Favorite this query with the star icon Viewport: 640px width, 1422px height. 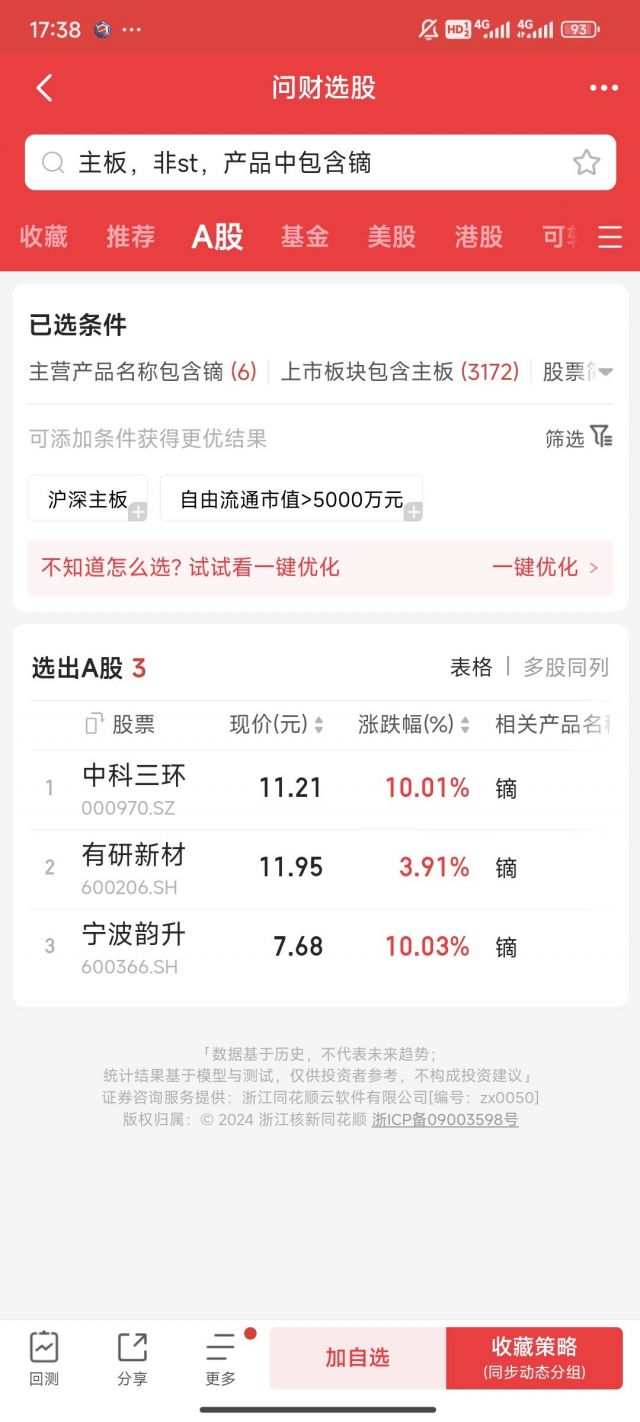(x=586, y=163)
